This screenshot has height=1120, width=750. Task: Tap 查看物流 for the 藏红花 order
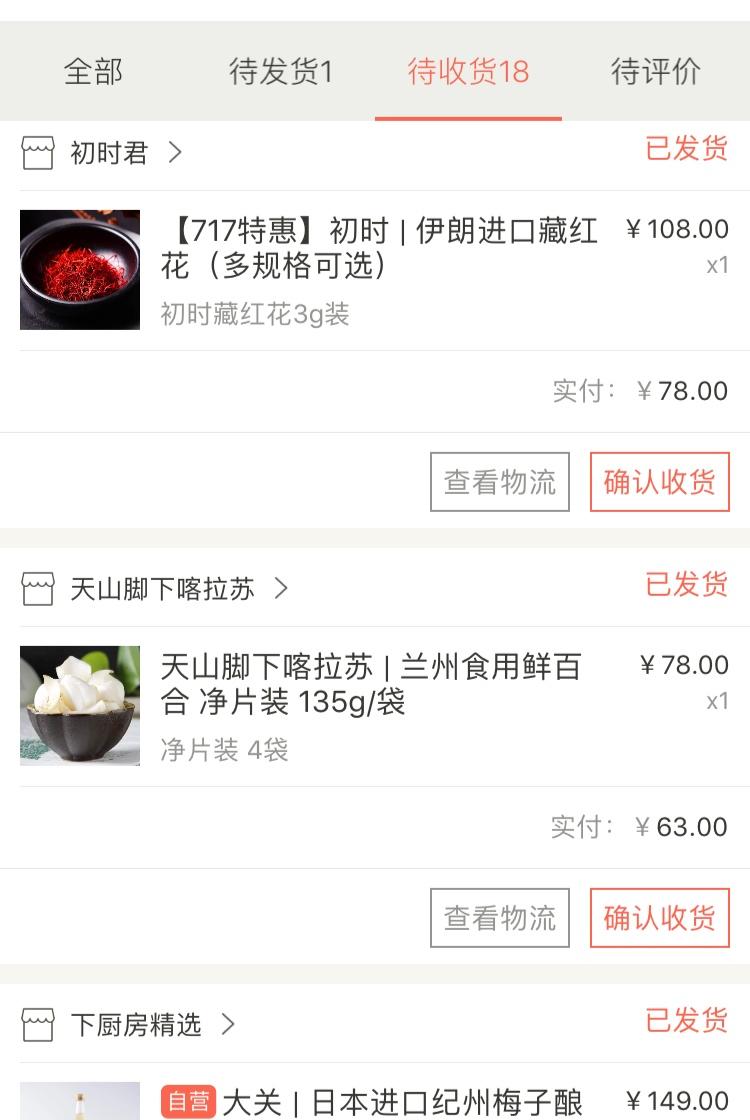[500, 482]
